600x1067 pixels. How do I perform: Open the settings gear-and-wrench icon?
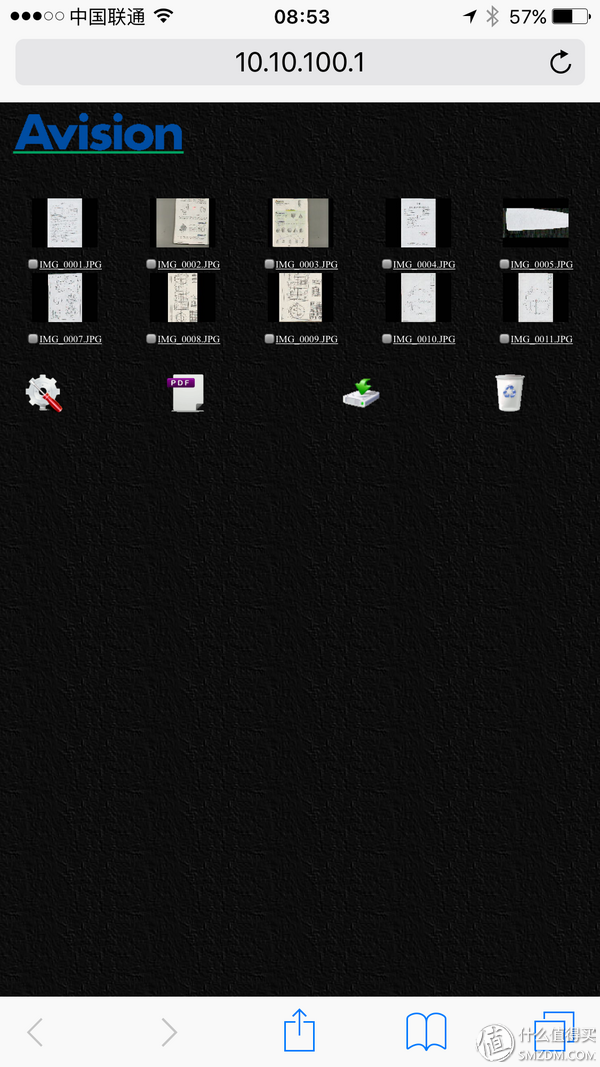pos(44,393)
